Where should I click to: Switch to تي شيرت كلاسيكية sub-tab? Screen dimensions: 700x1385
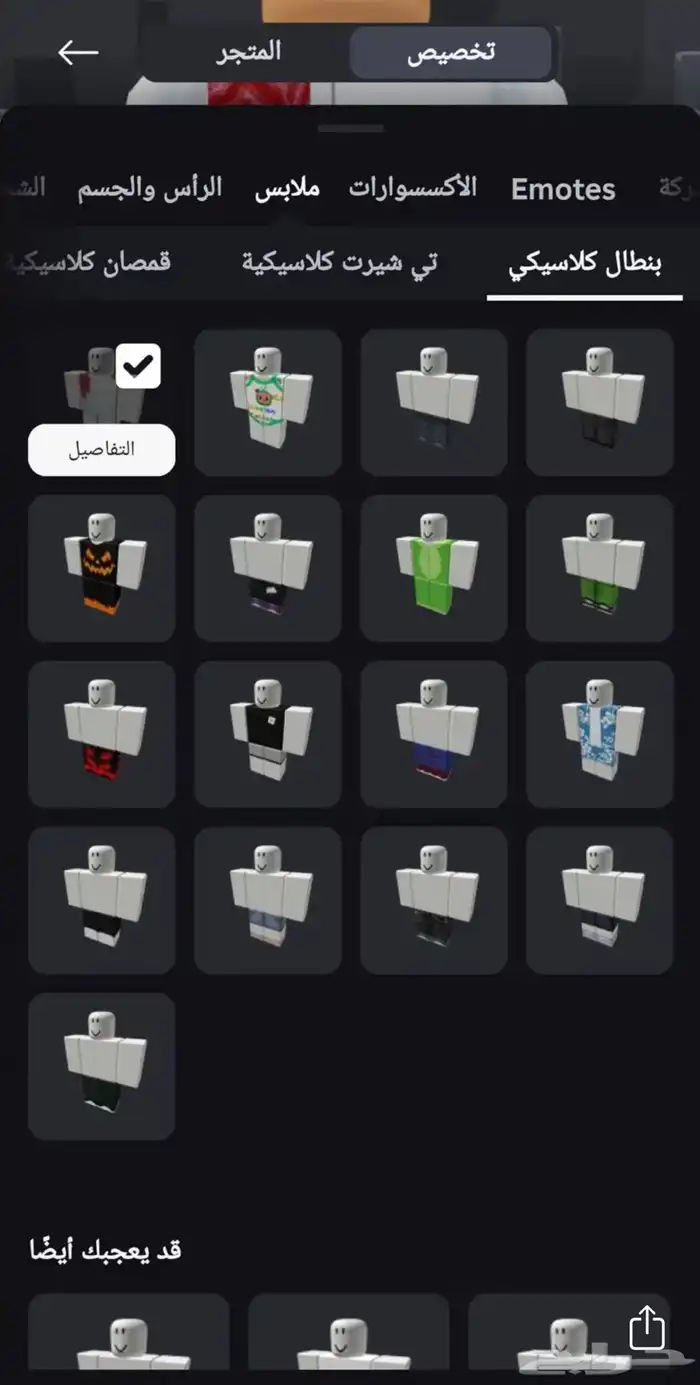[340, 264]
